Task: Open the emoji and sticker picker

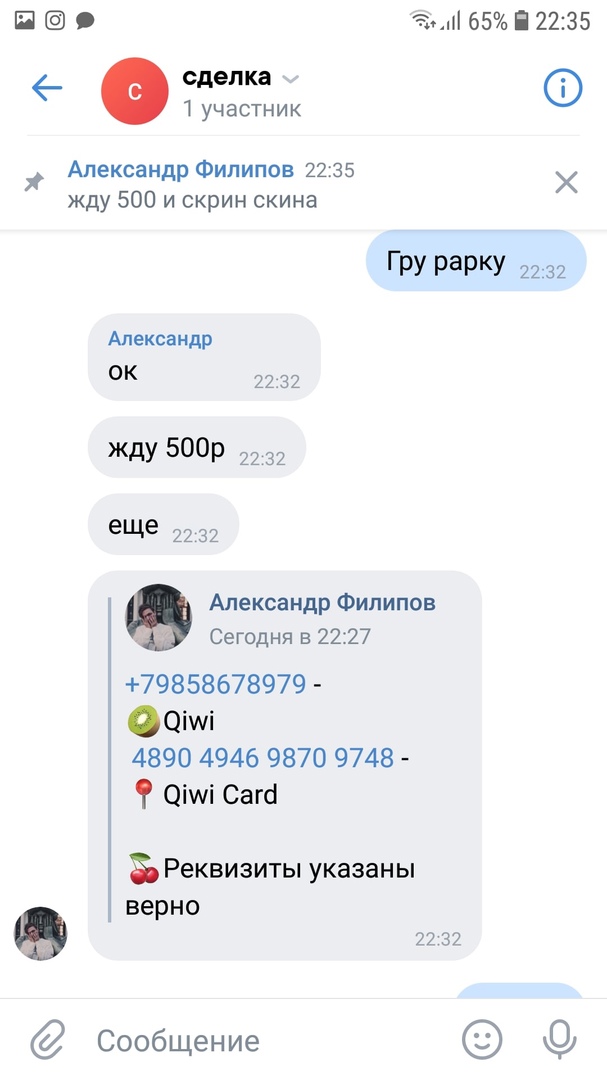Action: point(482,1041)
